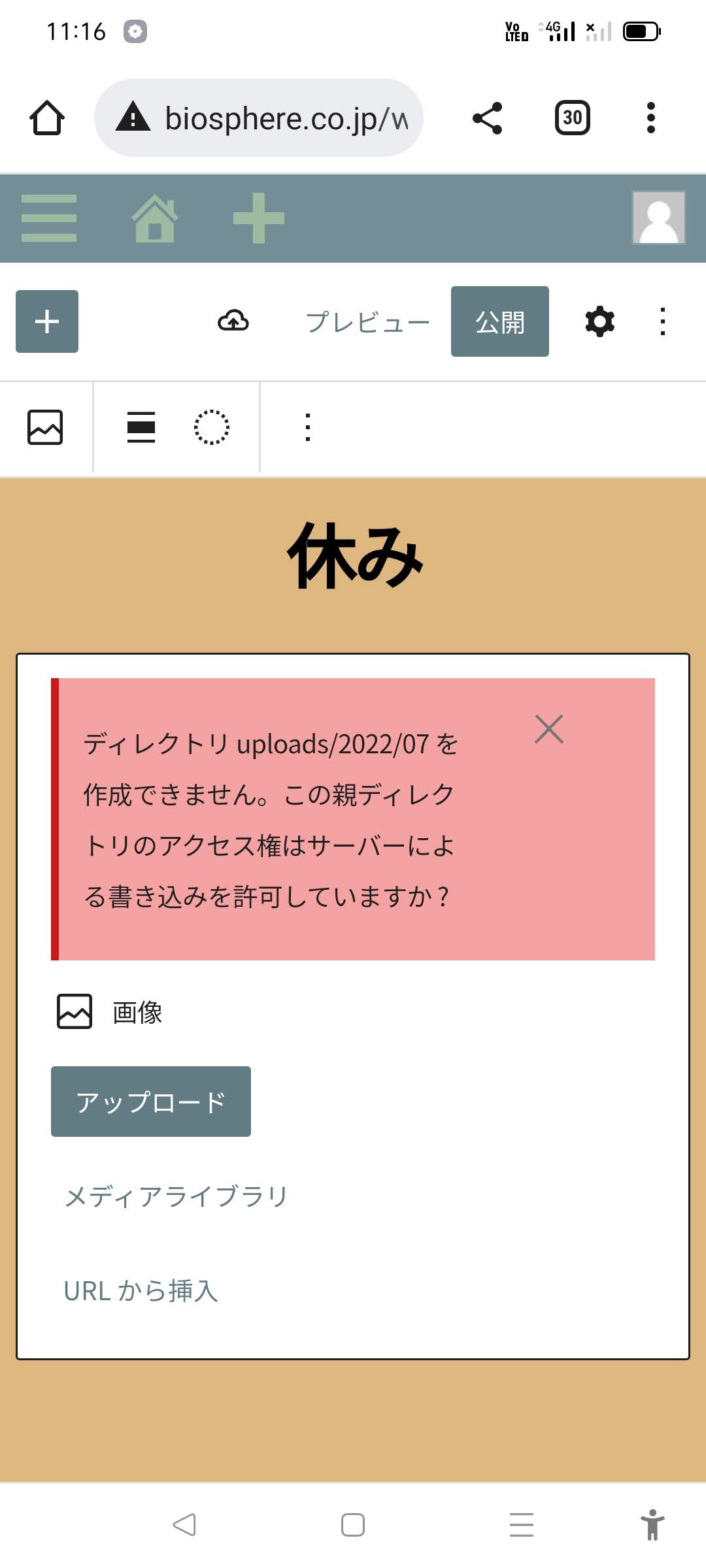Publish the post with 公開
This screenshot has height=1568, width=706.
click(x=499, y=321)
